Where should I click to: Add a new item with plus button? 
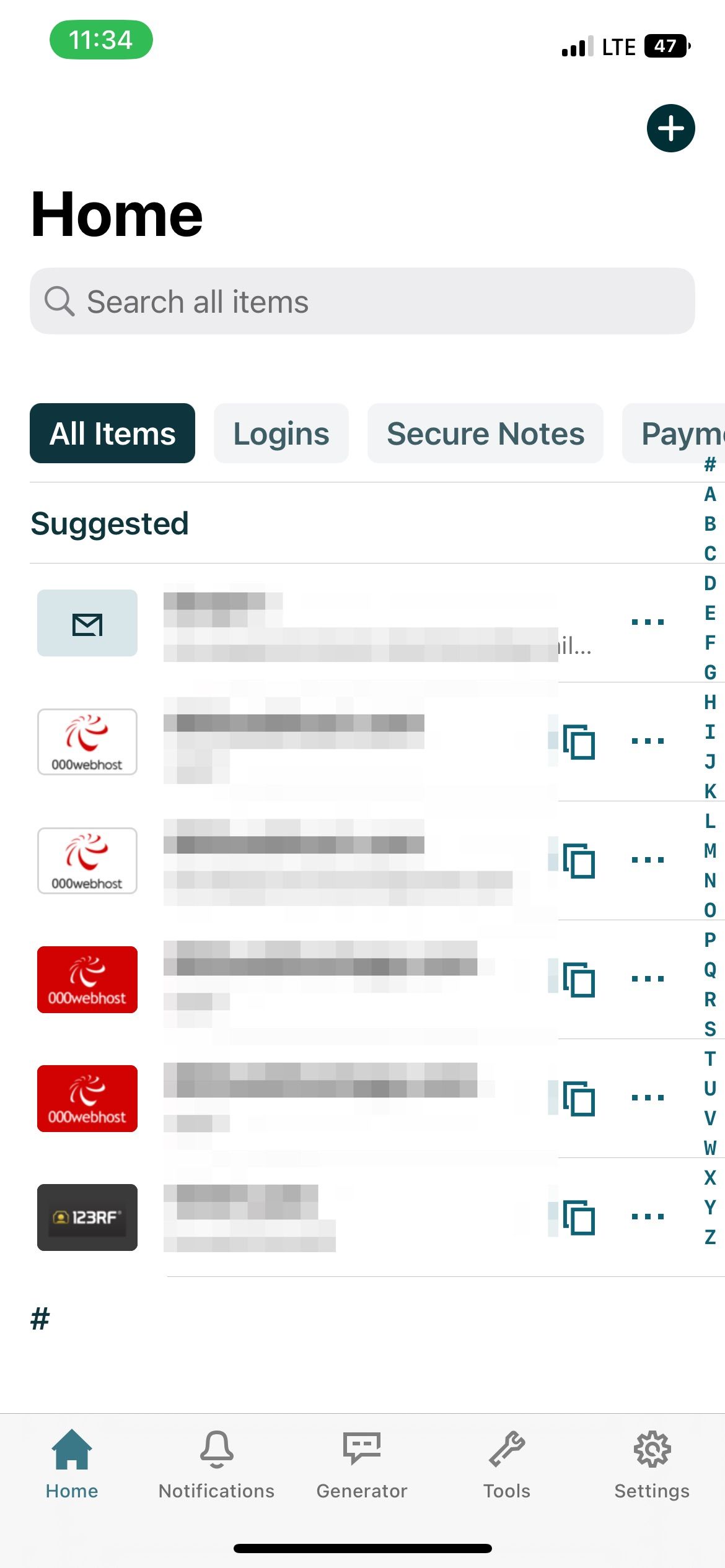670,128
